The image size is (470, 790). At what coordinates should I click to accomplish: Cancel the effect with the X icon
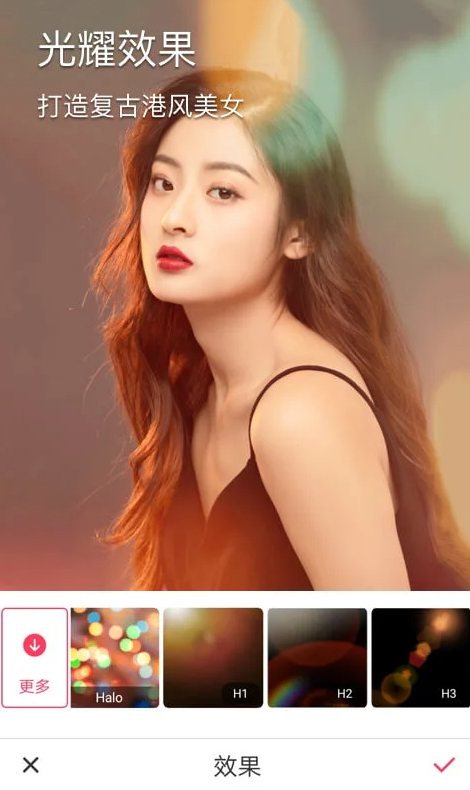(31, 765)
